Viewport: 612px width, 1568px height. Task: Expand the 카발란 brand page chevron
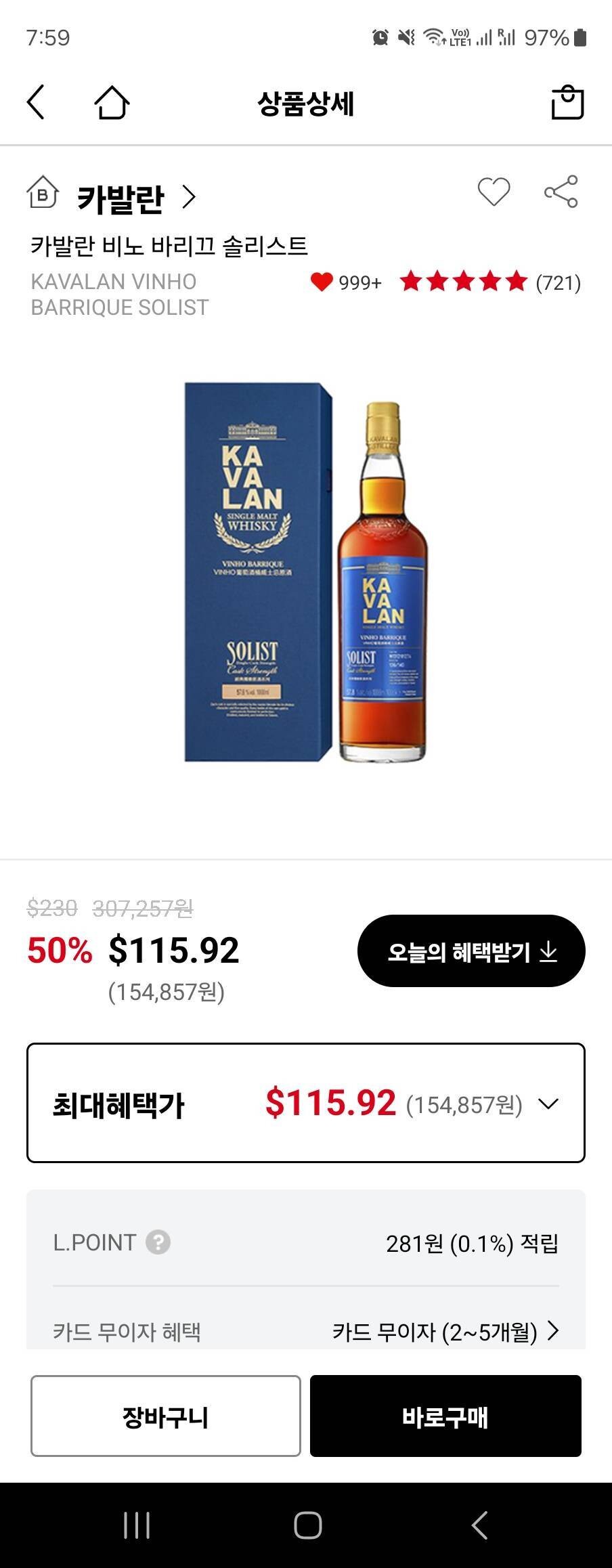(x=191, y=198)
